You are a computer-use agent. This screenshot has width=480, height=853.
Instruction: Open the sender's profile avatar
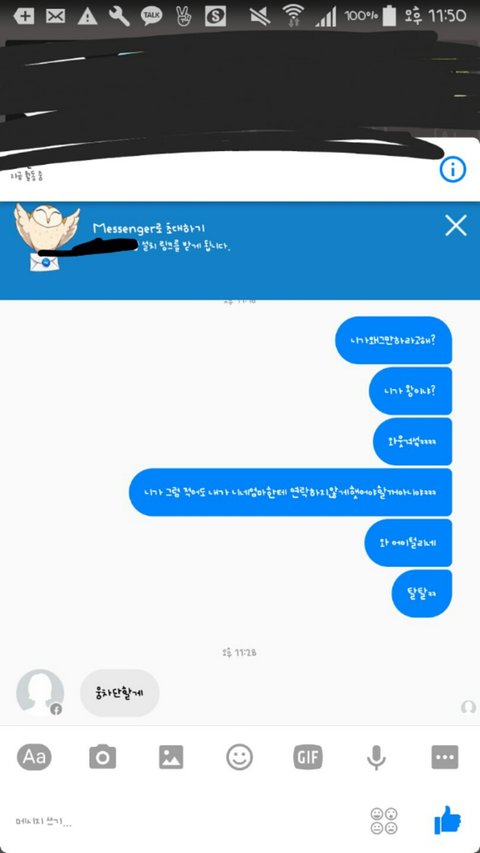40,692
